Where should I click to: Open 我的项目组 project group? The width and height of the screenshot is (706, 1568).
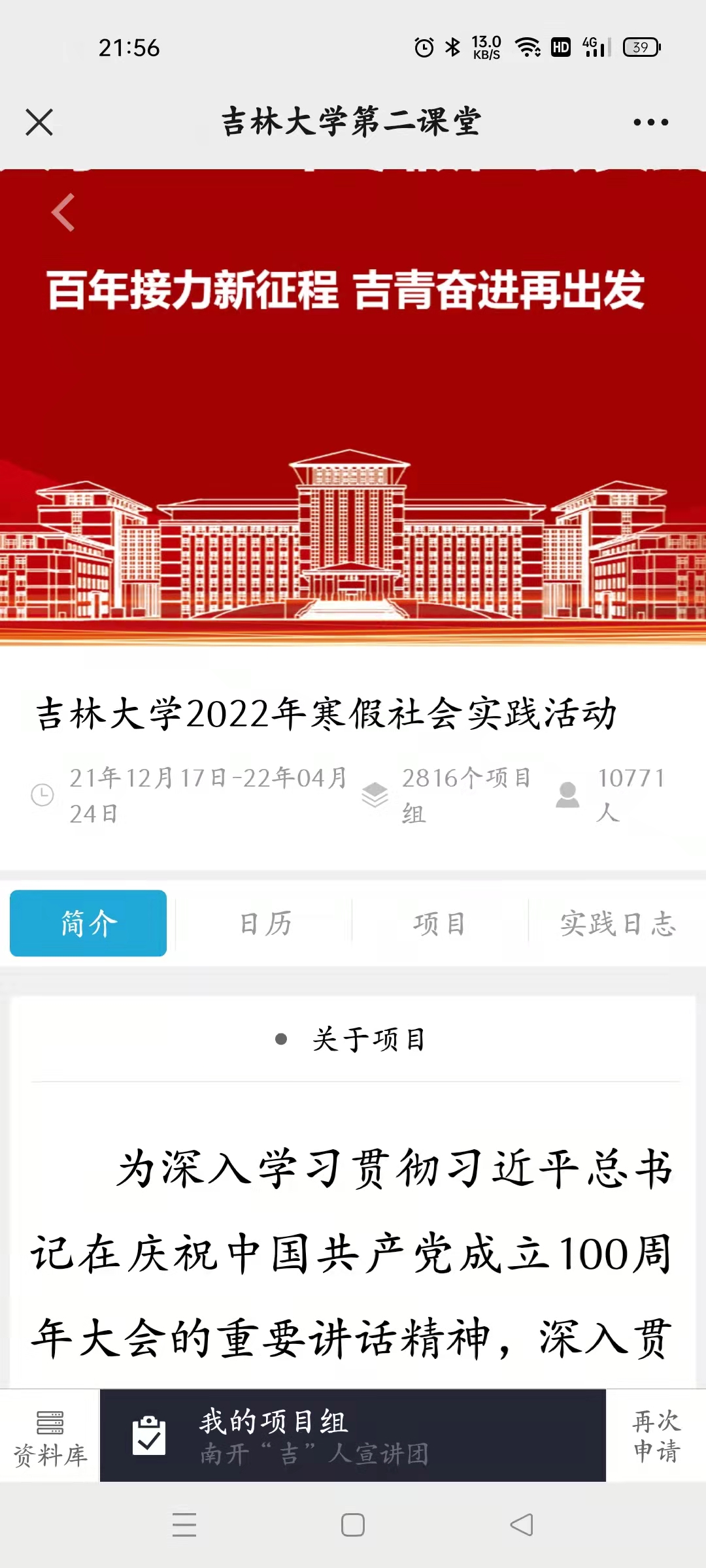353,1437
